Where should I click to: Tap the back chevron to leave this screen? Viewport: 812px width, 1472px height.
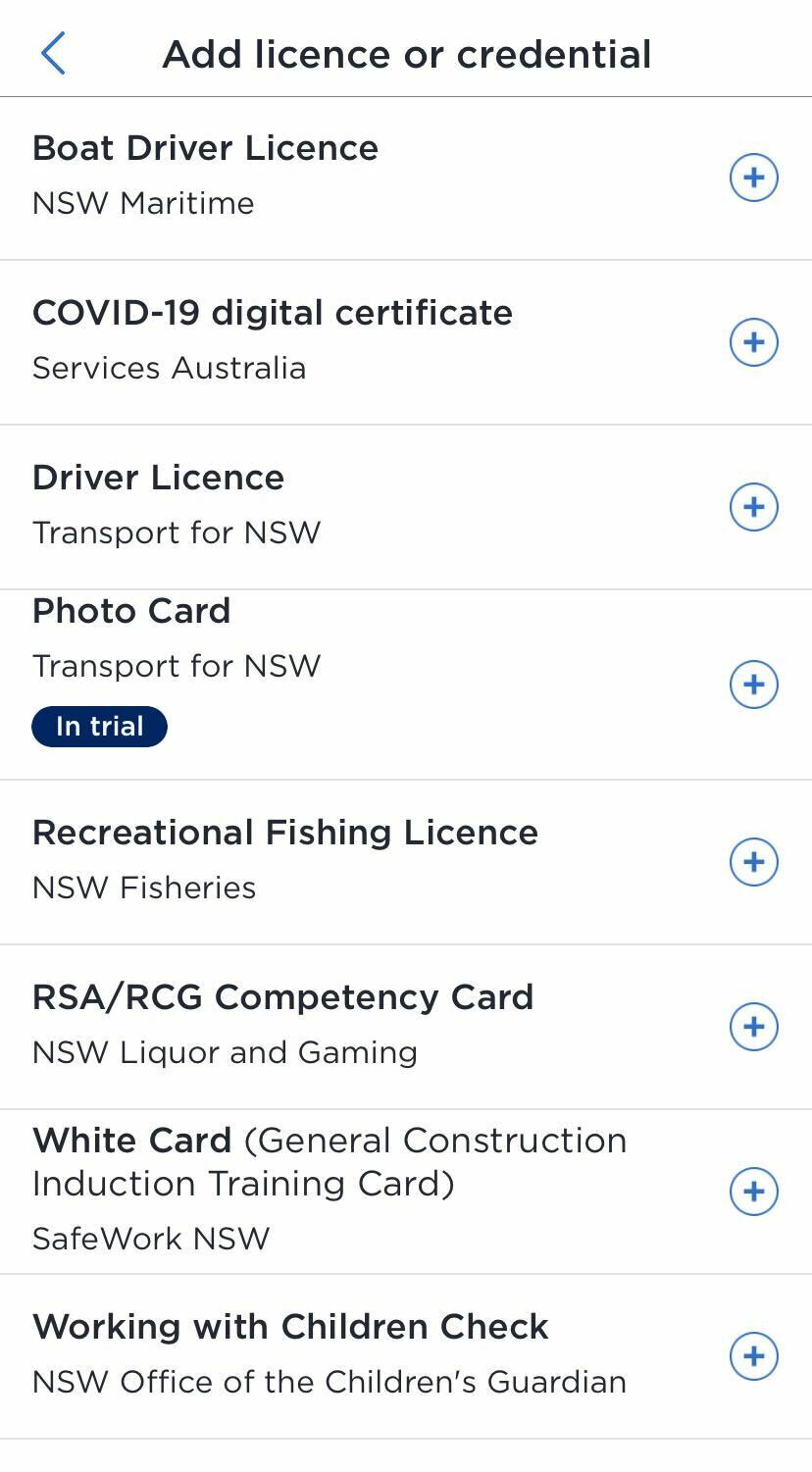click(x=54, y=53)
